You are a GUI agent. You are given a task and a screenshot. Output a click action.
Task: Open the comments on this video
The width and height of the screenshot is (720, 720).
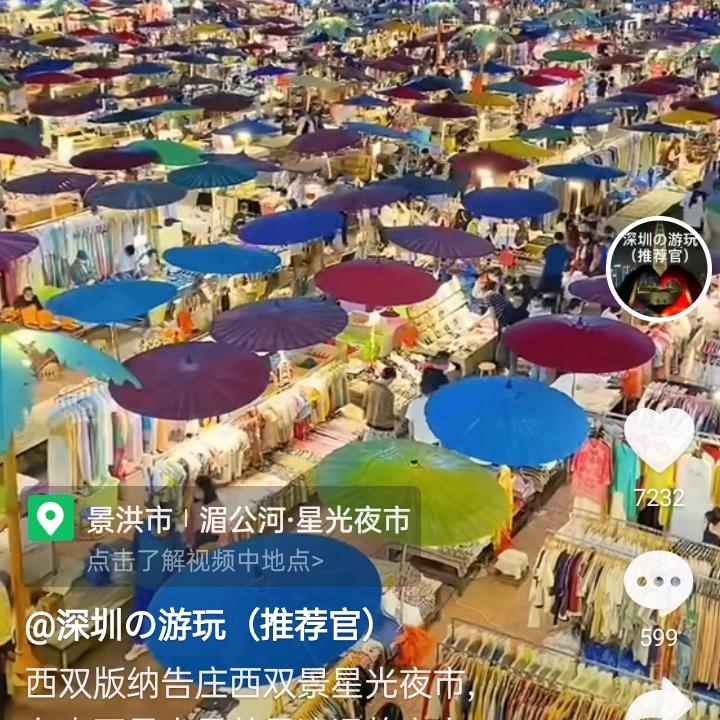pos(658,583)
